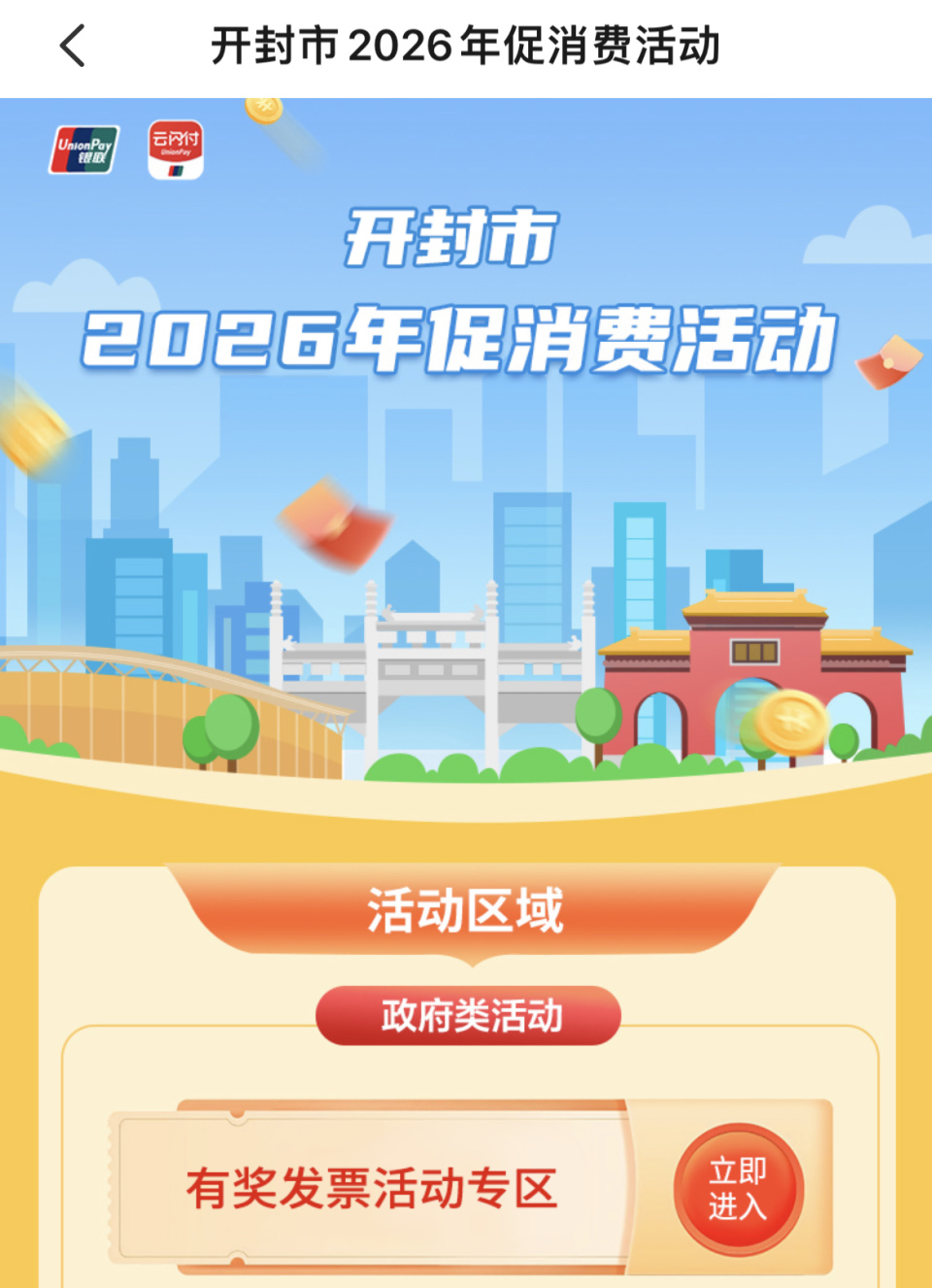The image size is (932, 1288).
Task: Click the gold coin beside the red temple gate
Action: pyautogui.click(x=790, y=721)
